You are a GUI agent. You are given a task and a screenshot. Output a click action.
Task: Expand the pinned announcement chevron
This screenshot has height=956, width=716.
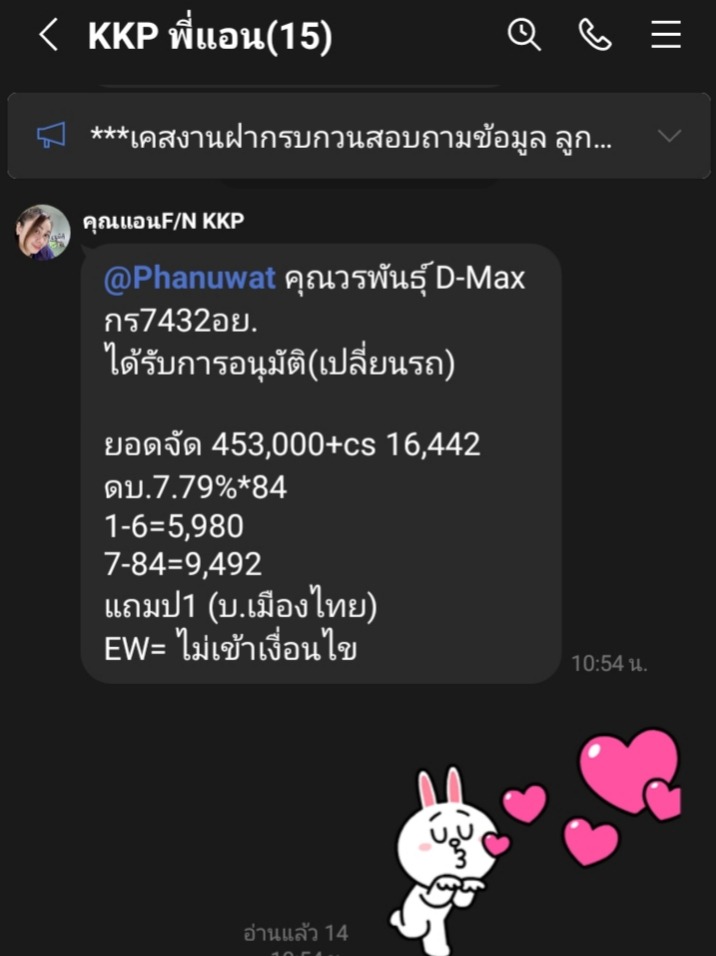tap(669, 136)
